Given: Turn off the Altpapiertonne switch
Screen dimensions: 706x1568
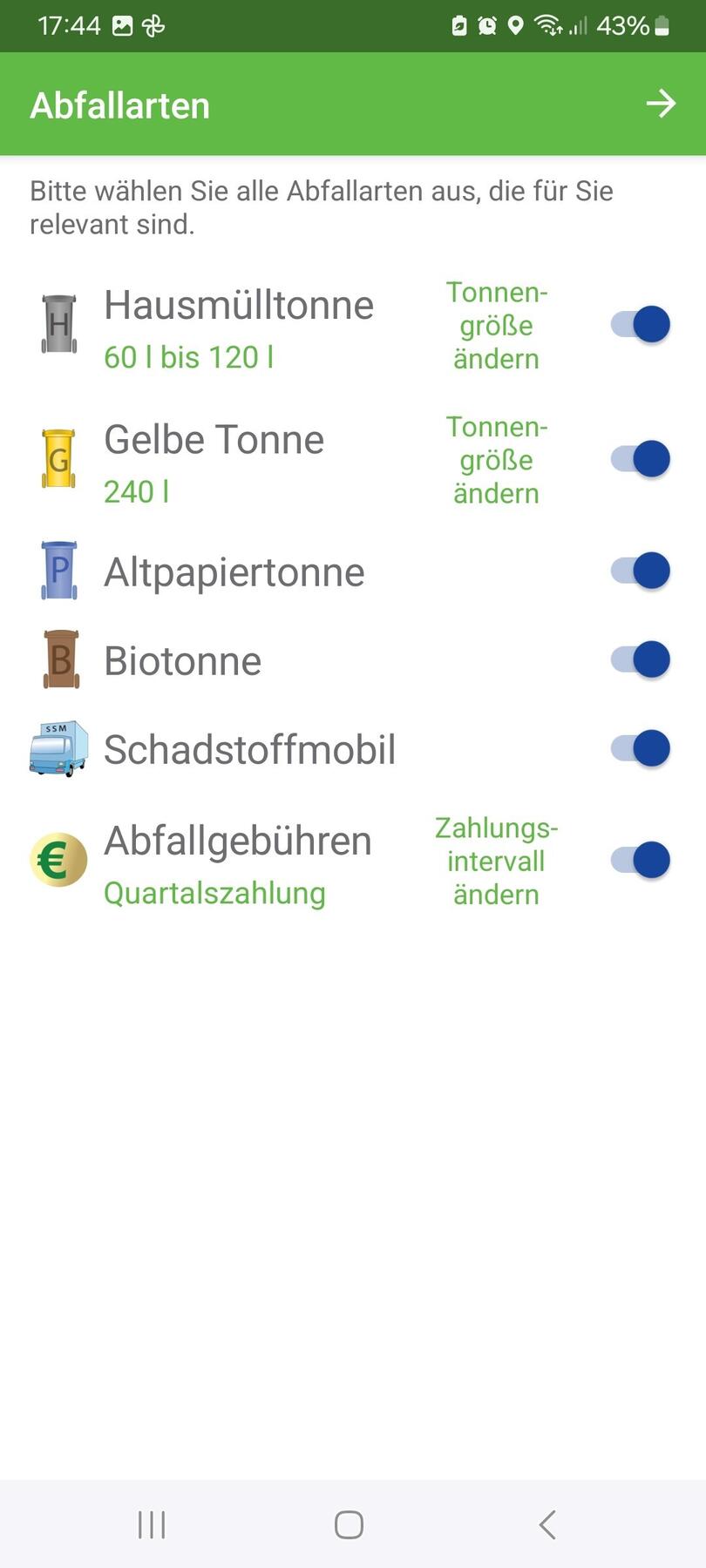Looking at the screenshot, I should coord(641,571).
